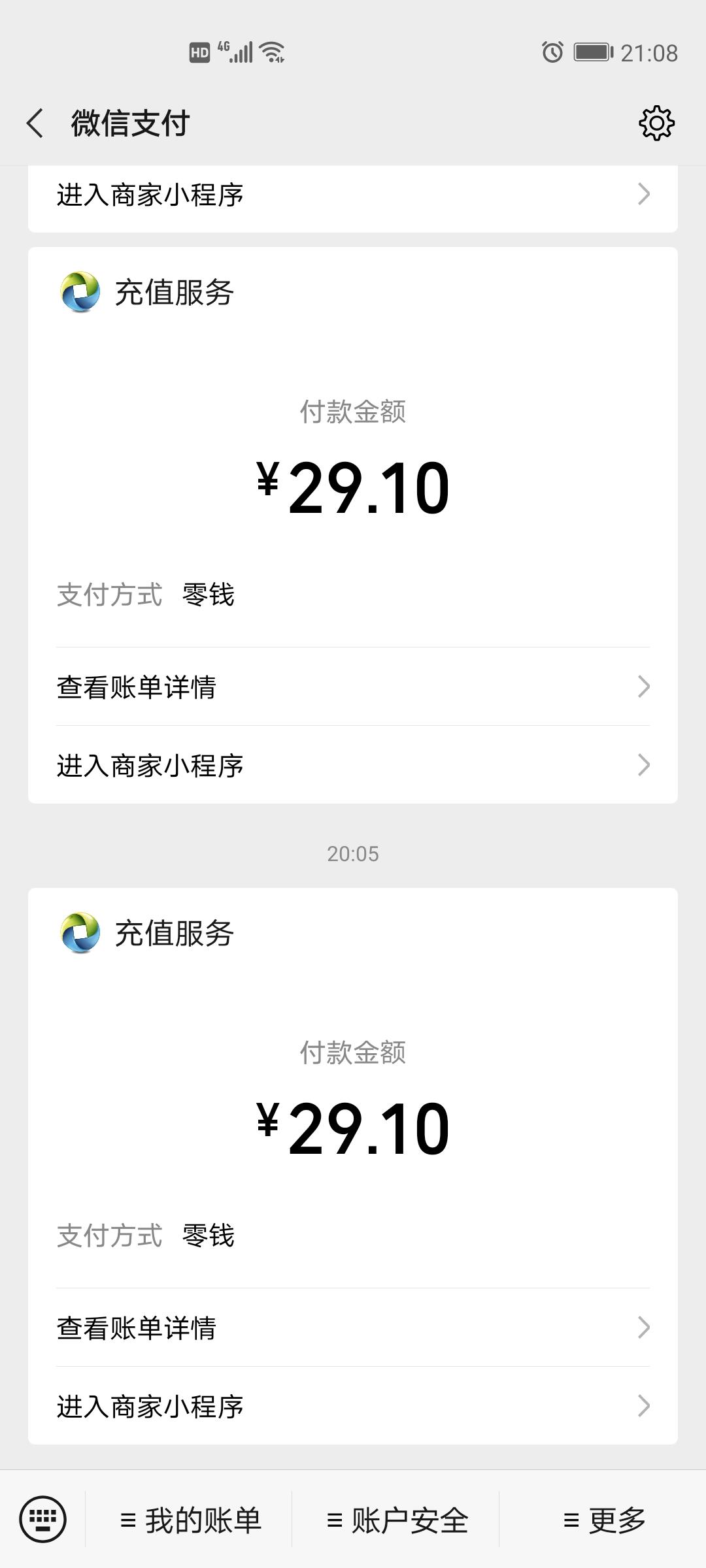Screen dimensions: 706x1568
Task: Open the settings gear
Action: click(x=656, y=123)
